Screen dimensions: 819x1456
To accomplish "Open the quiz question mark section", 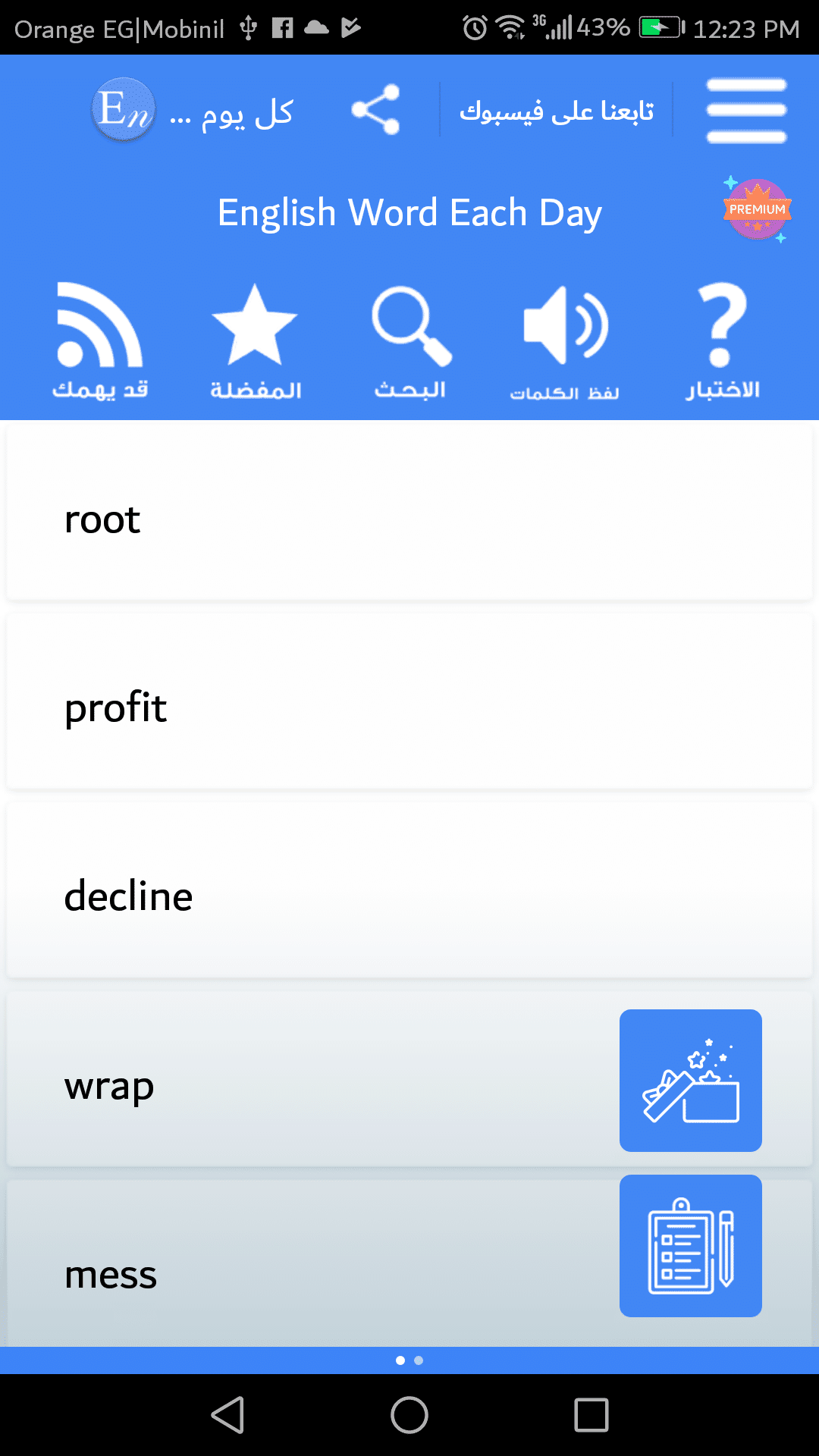I will tap(723, 340).
